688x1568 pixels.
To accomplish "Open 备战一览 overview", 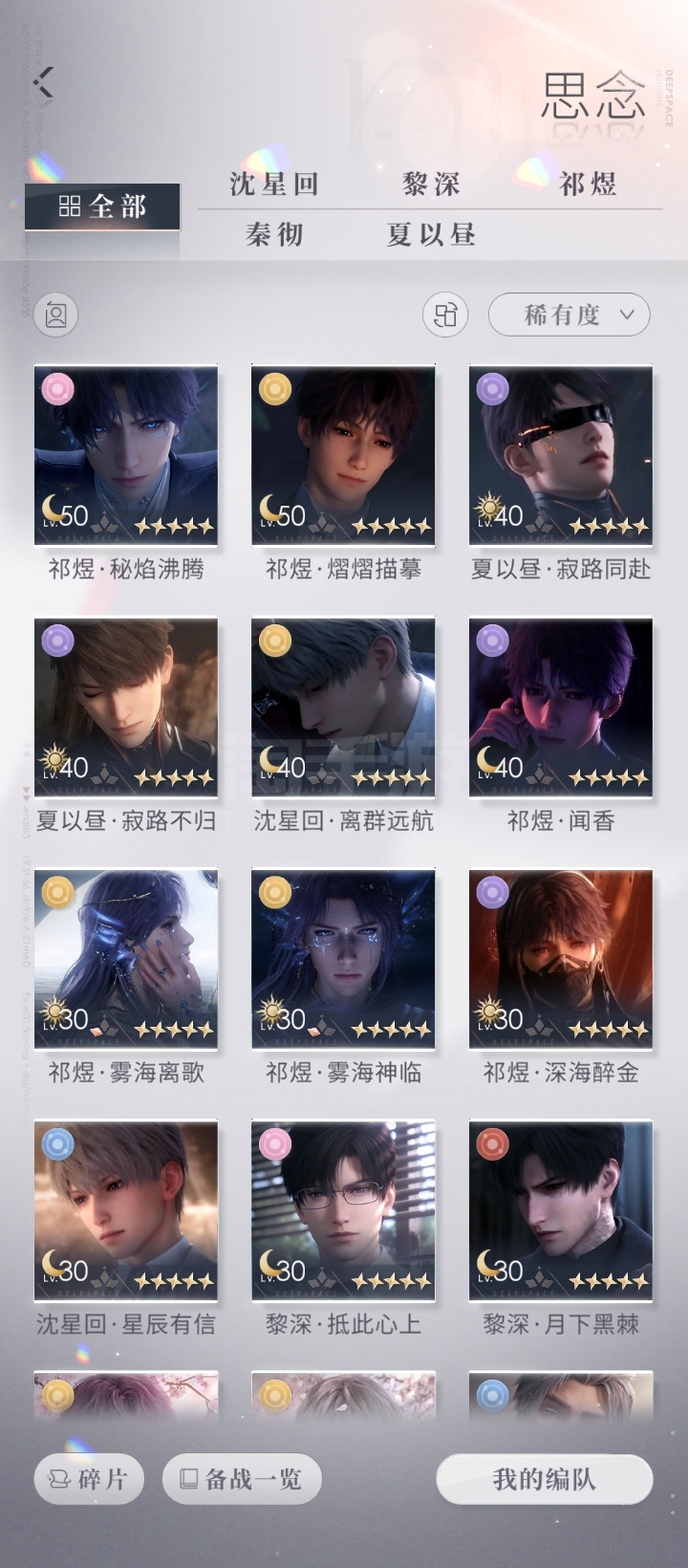I will 242,1479.
